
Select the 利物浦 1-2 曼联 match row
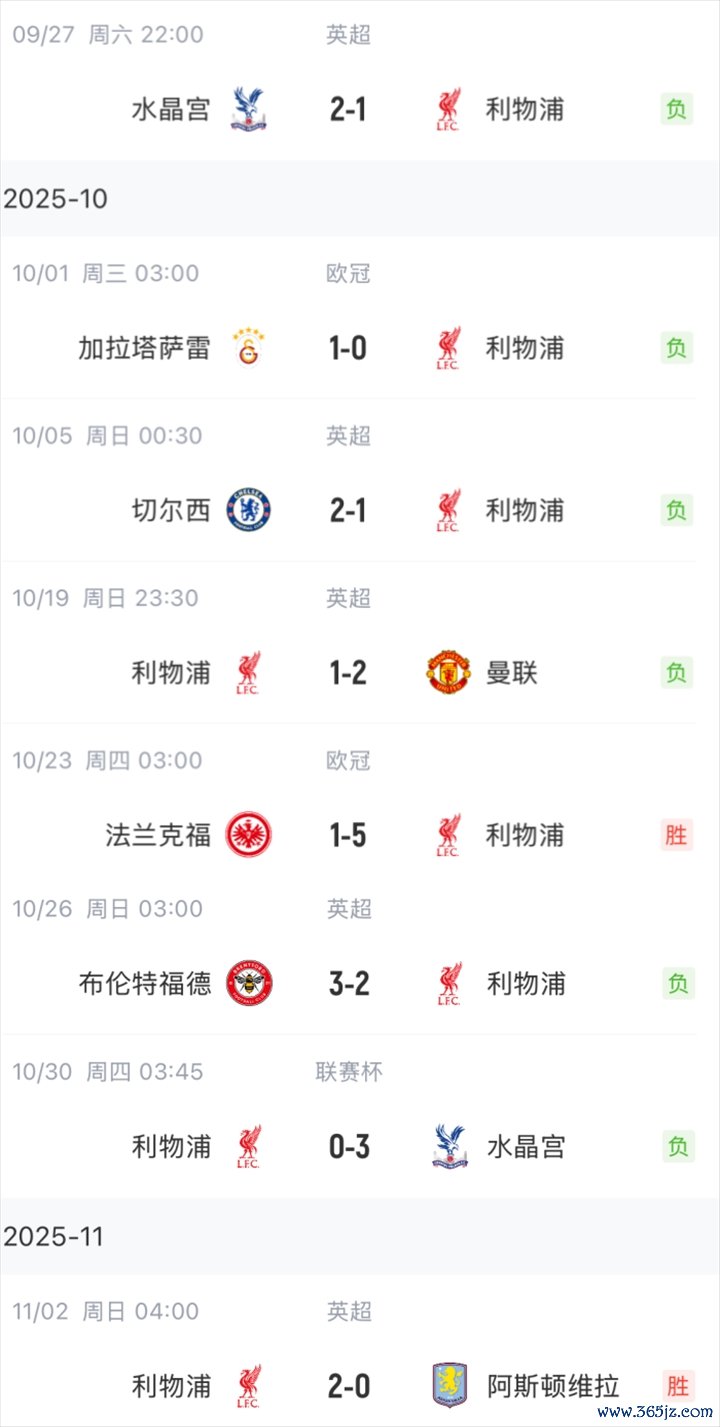[x=348, y=672]
